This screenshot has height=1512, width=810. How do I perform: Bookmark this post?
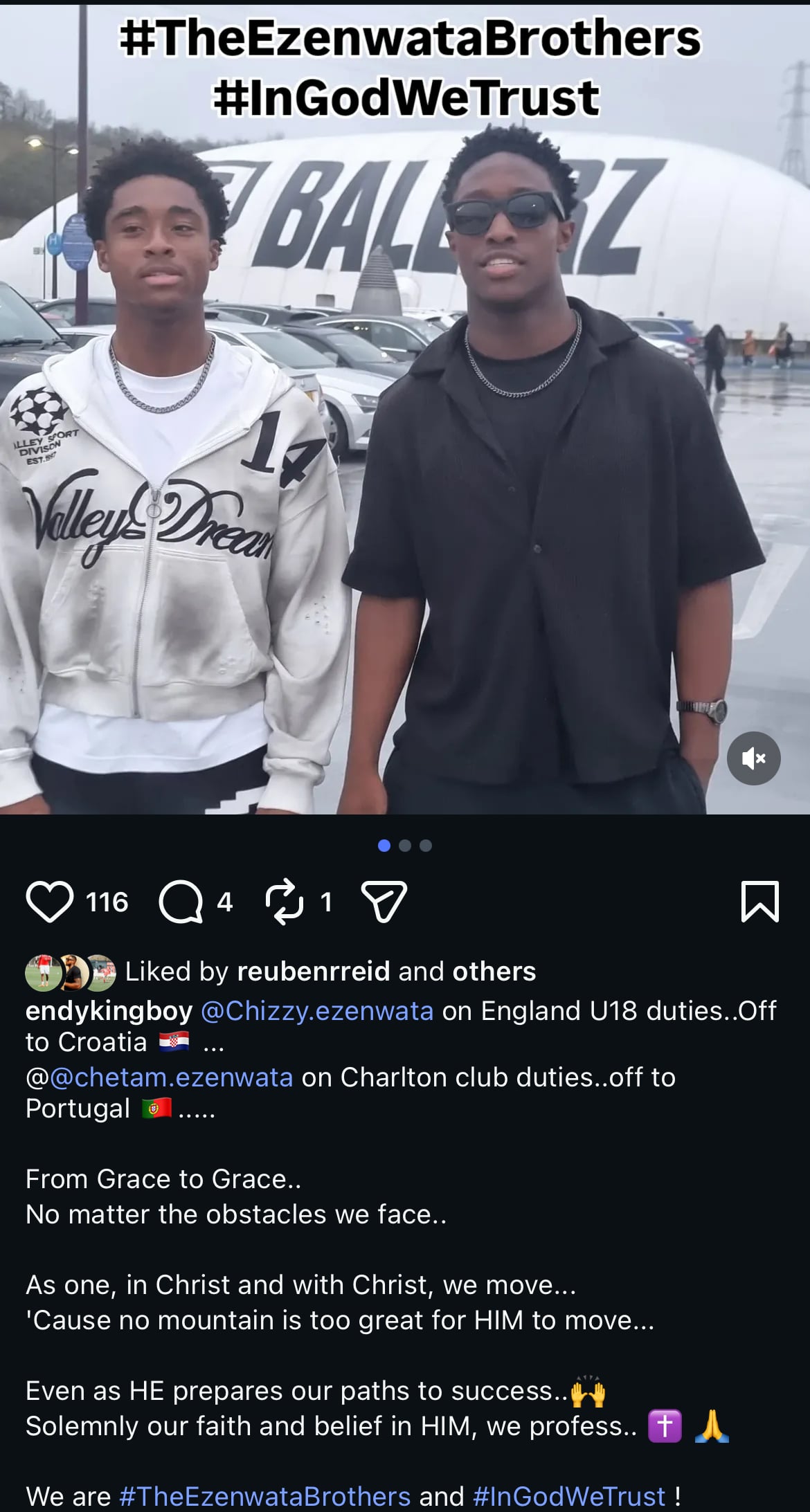[x=759, y=902]
